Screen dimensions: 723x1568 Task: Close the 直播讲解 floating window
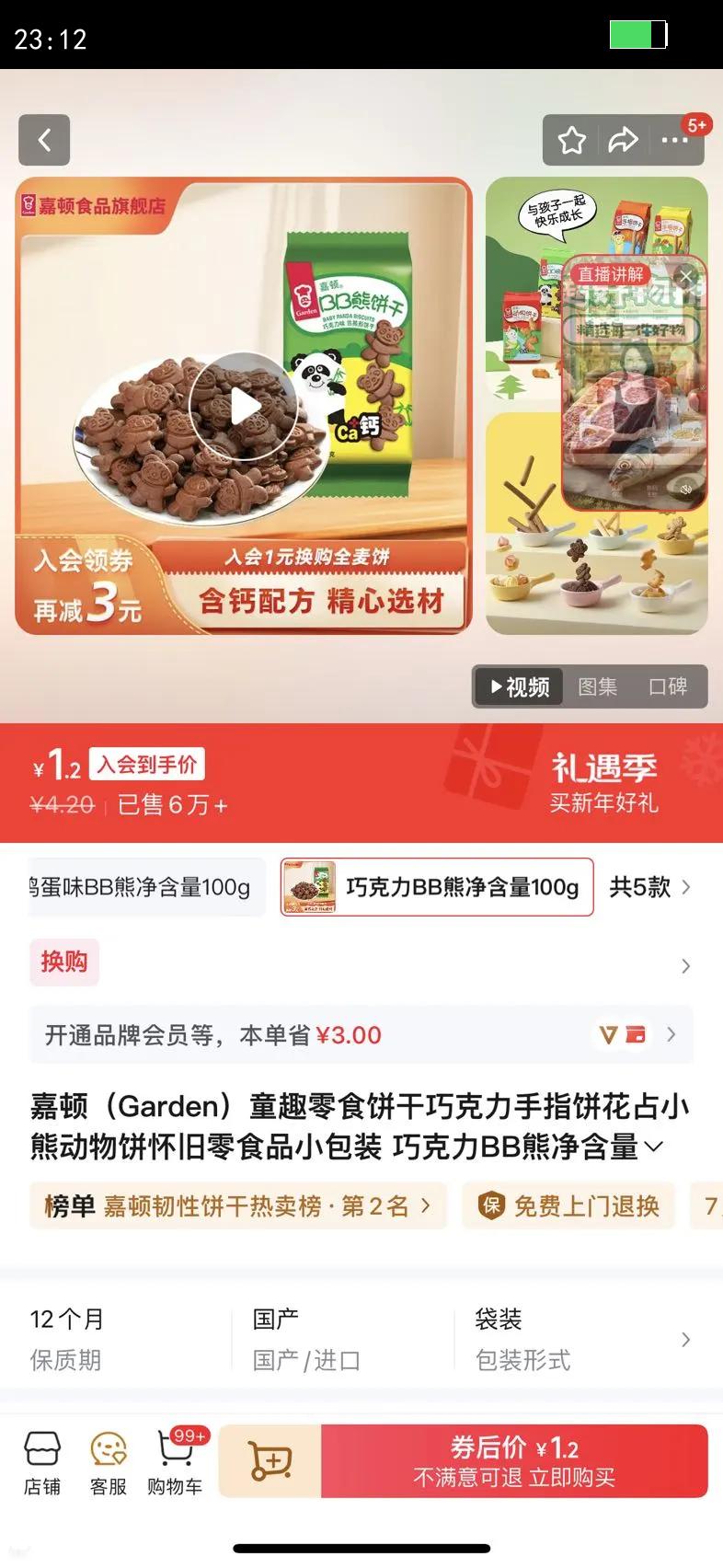(x=685, y=276)
